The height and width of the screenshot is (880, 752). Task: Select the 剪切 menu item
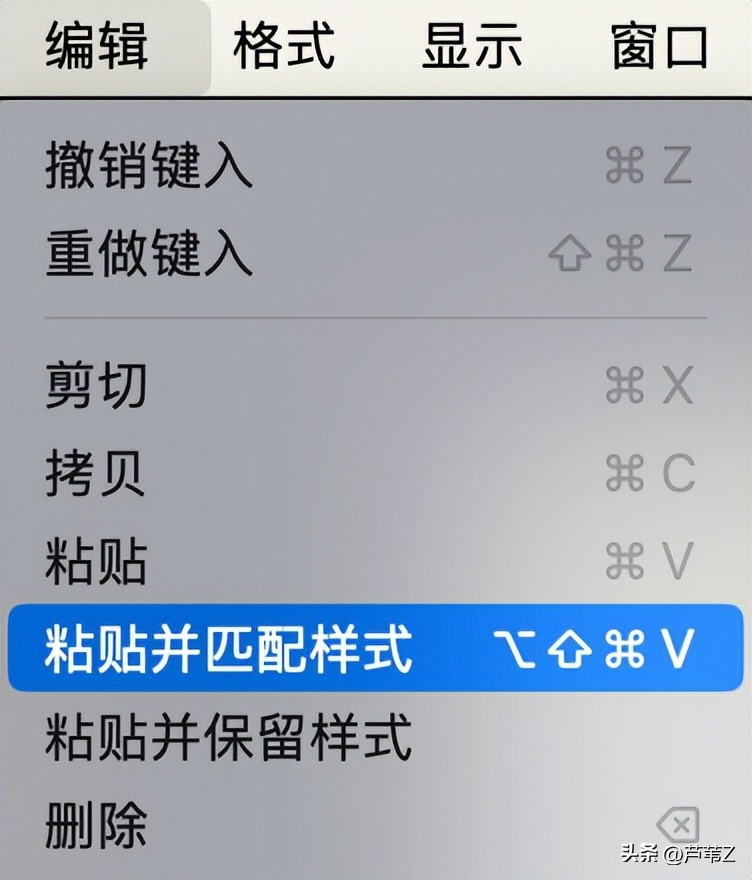tap(97, 386)
